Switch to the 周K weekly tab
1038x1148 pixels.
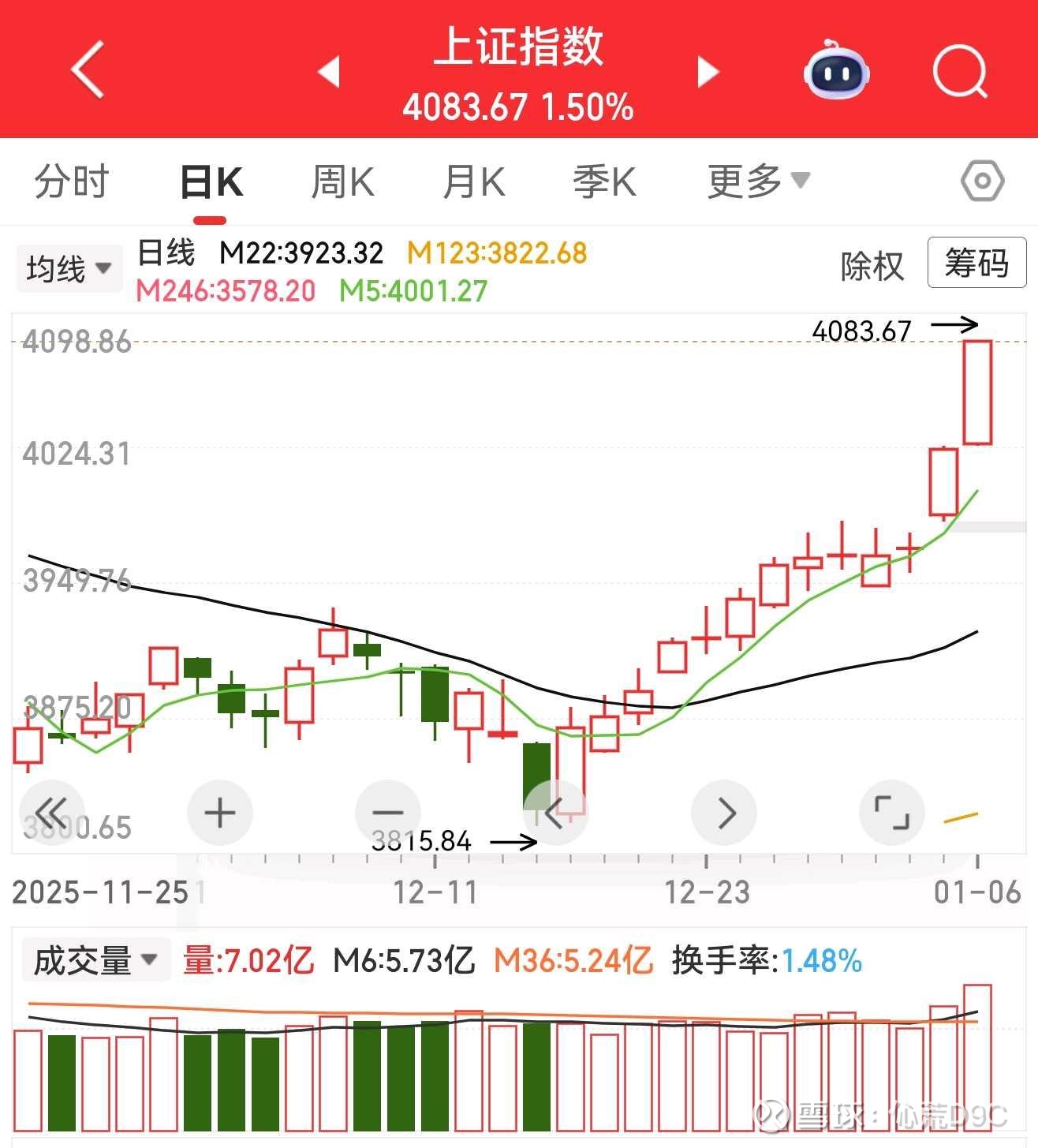(x=341, y=181)
